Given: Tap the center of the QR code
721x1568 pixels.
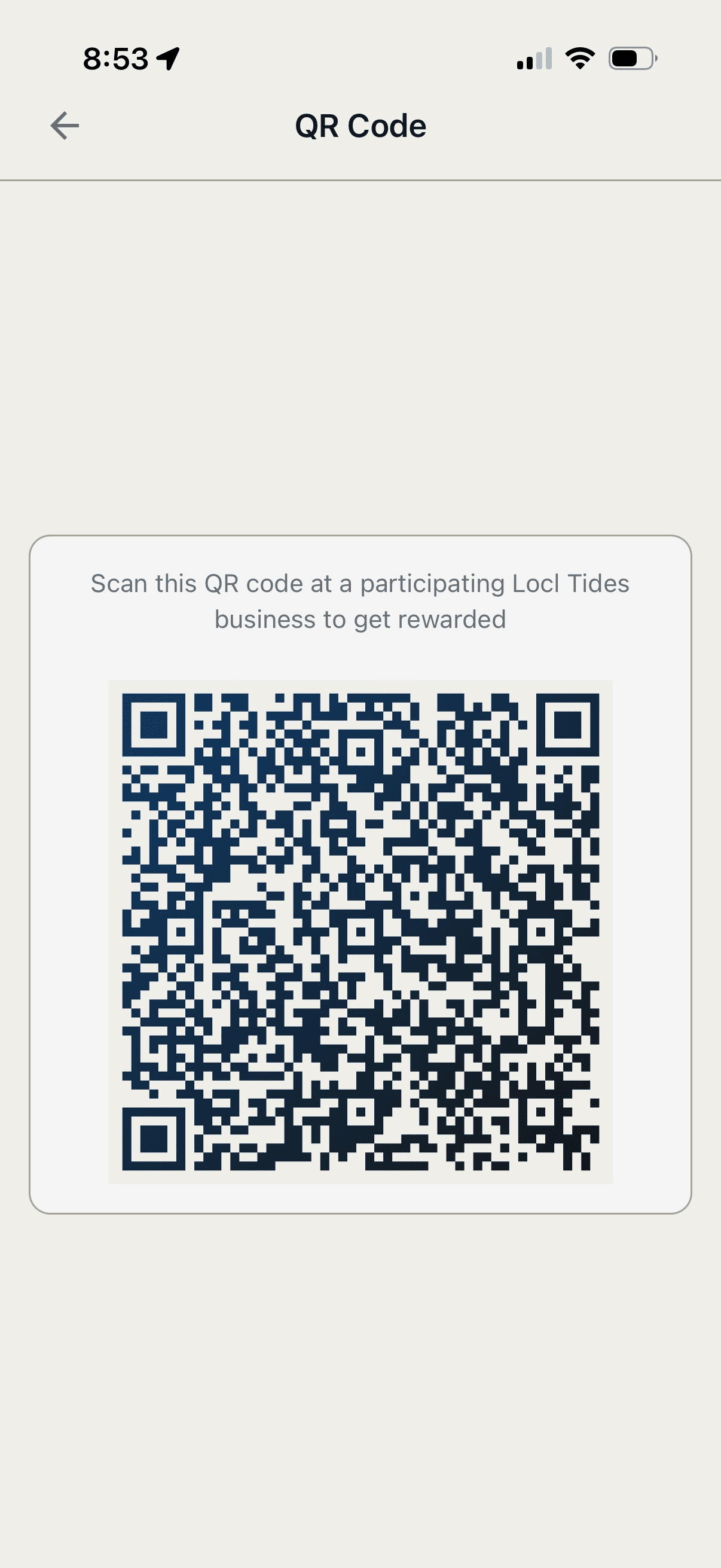Looking at the screenshot, I should (x=360, y=929).
